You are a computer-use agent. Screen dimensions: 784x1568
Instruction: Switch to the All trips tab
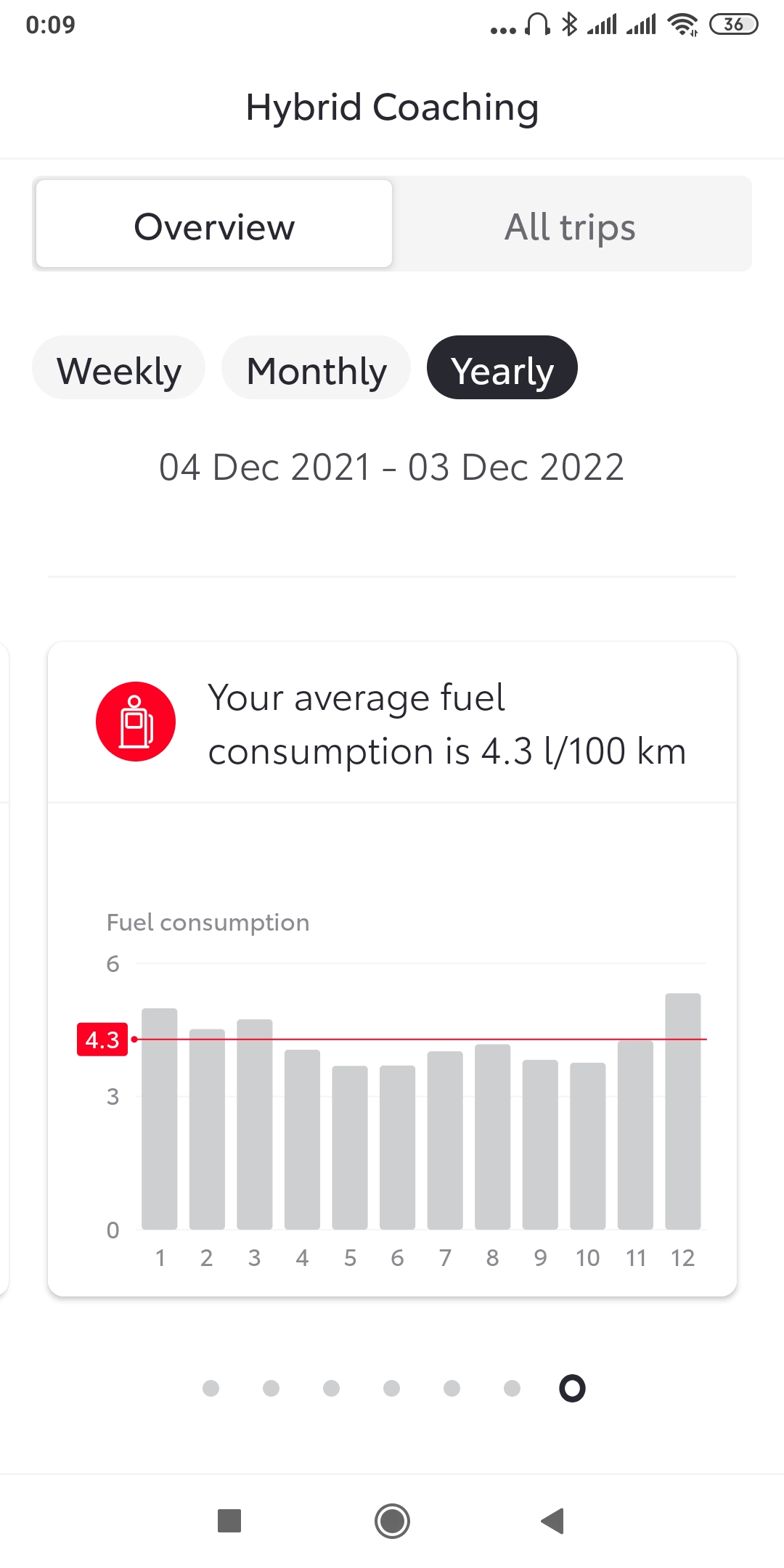pos(570,224)
